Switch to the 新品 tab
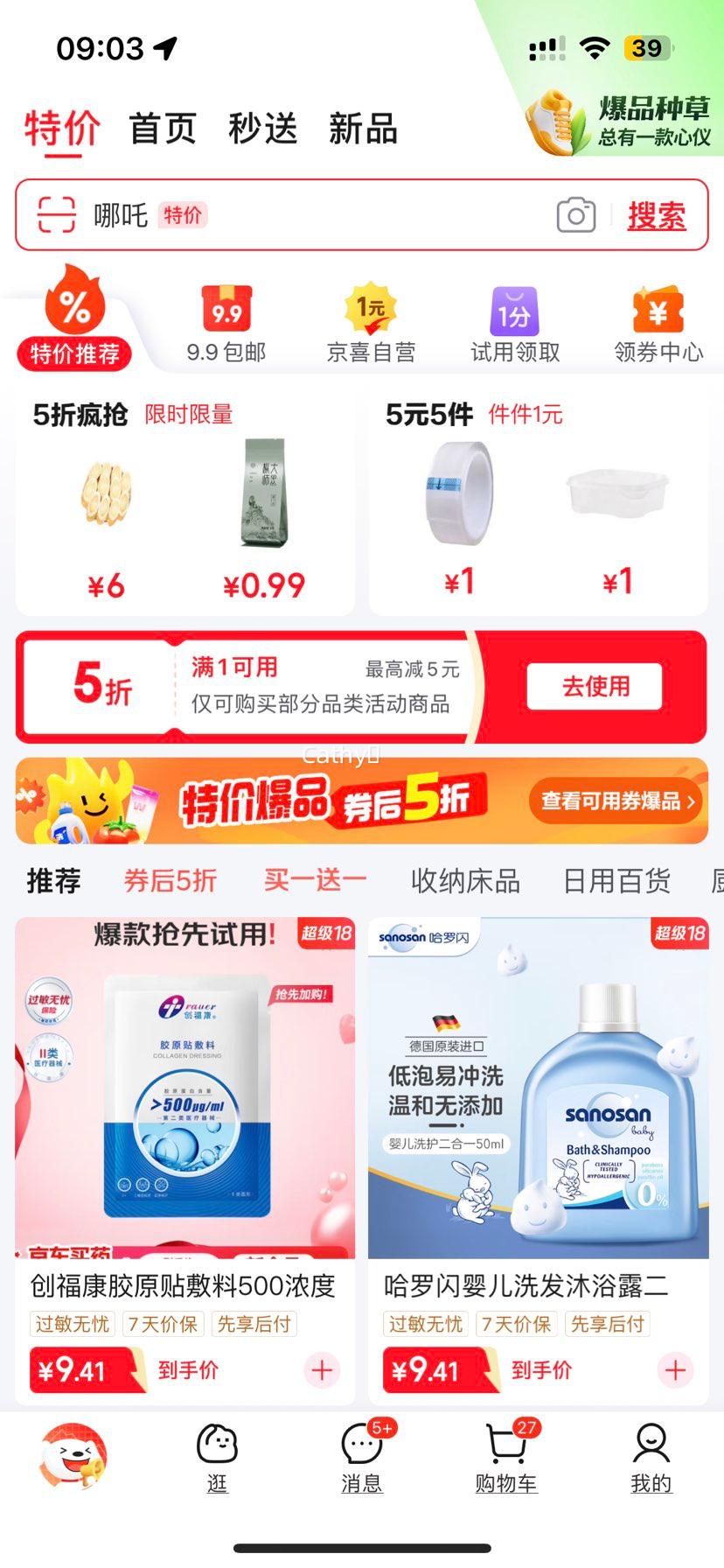Viewport: 724px width, 1568px height. [364, 128]
